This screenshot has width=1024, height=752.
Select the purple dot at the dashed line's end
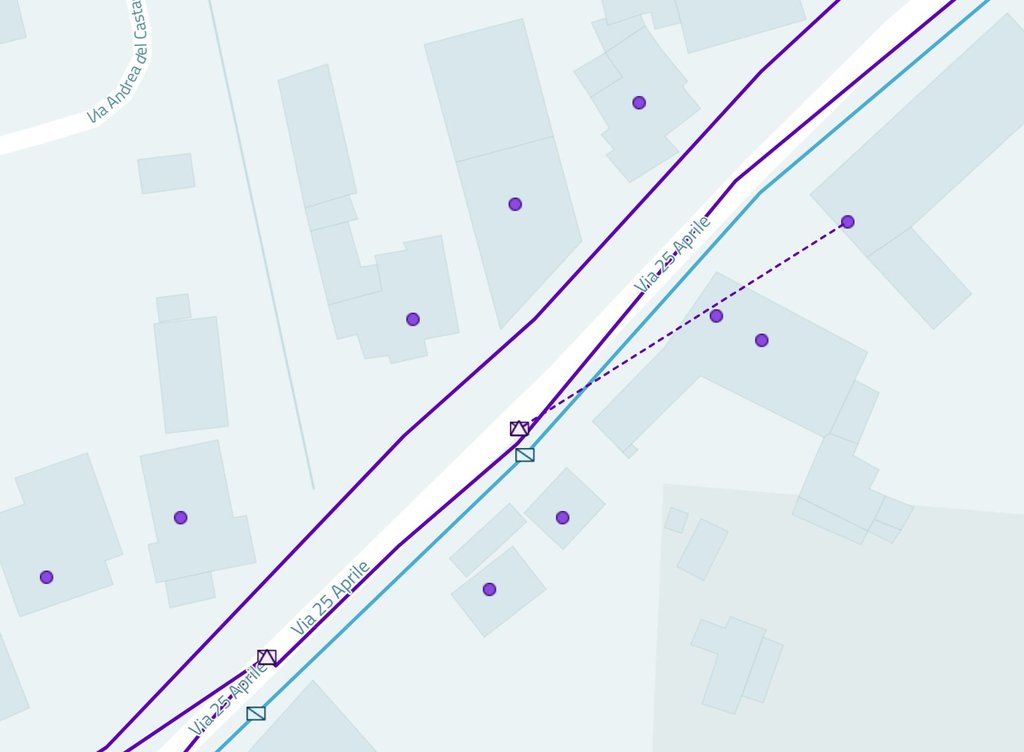(848, 222)
